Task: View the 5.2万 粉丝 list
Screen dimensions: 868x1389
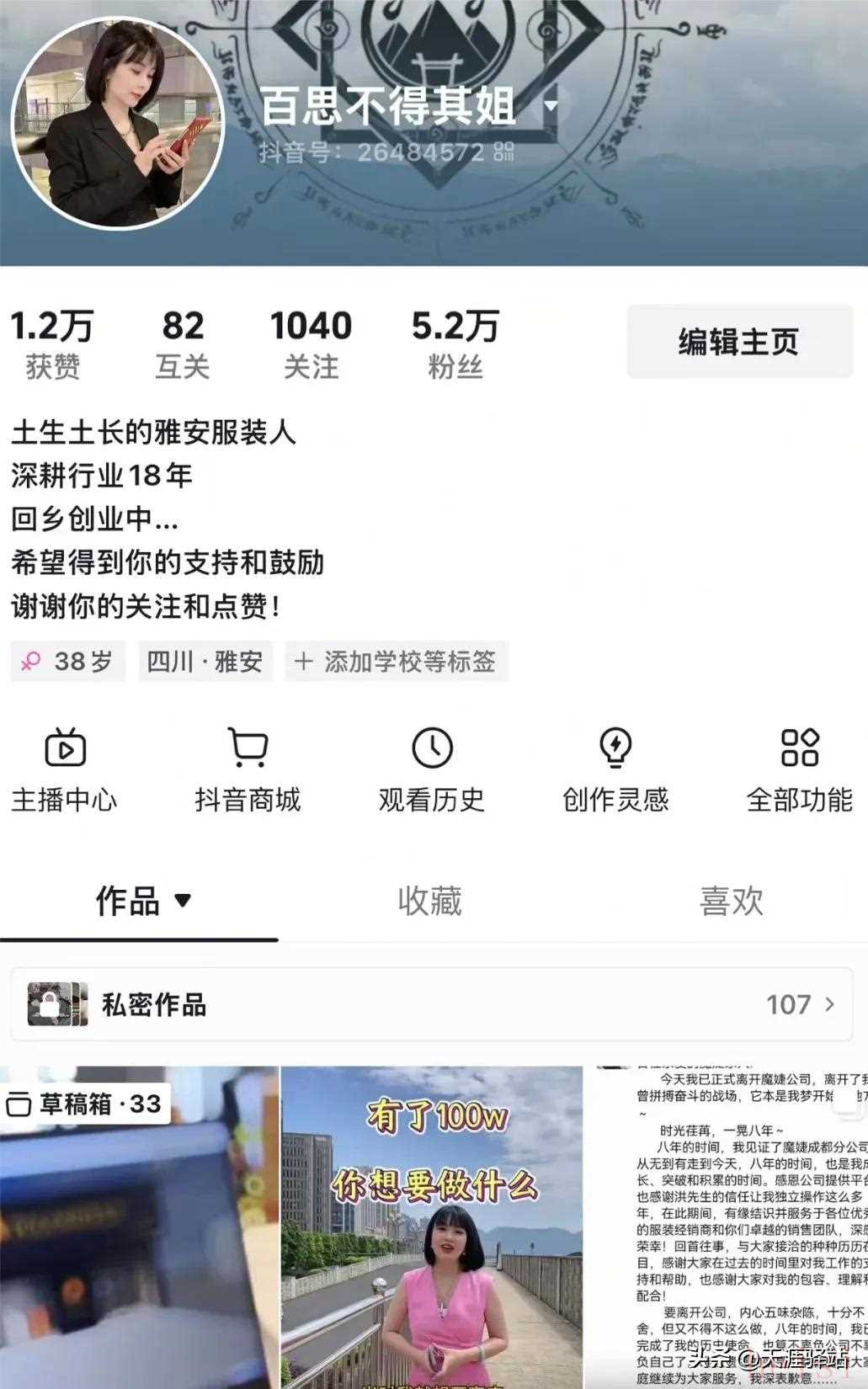Action: coord(455,343)
